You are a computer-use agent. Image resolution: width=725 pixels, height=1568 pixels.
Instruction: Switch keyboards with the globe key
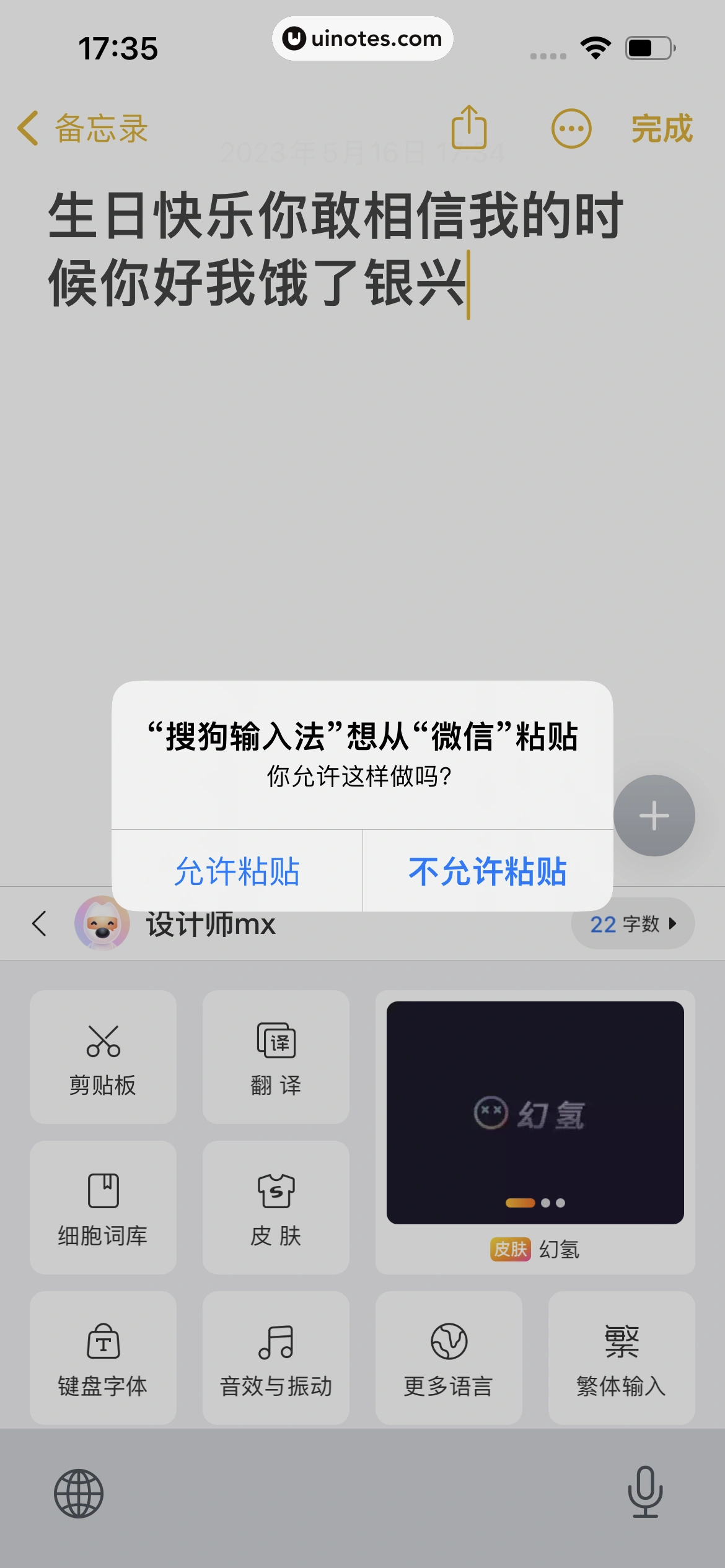point(79,1493)
